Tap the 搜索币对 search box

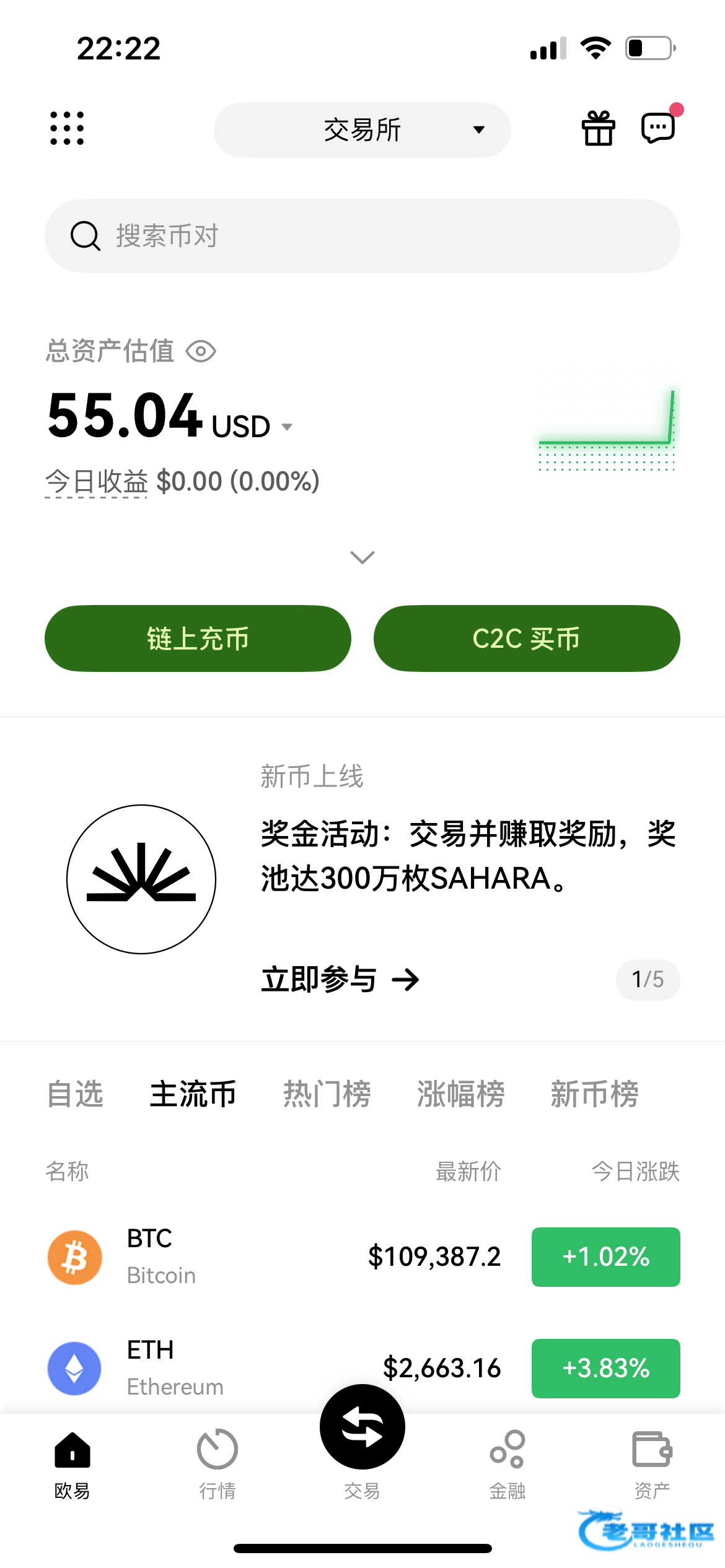click(x=362, y=236)
